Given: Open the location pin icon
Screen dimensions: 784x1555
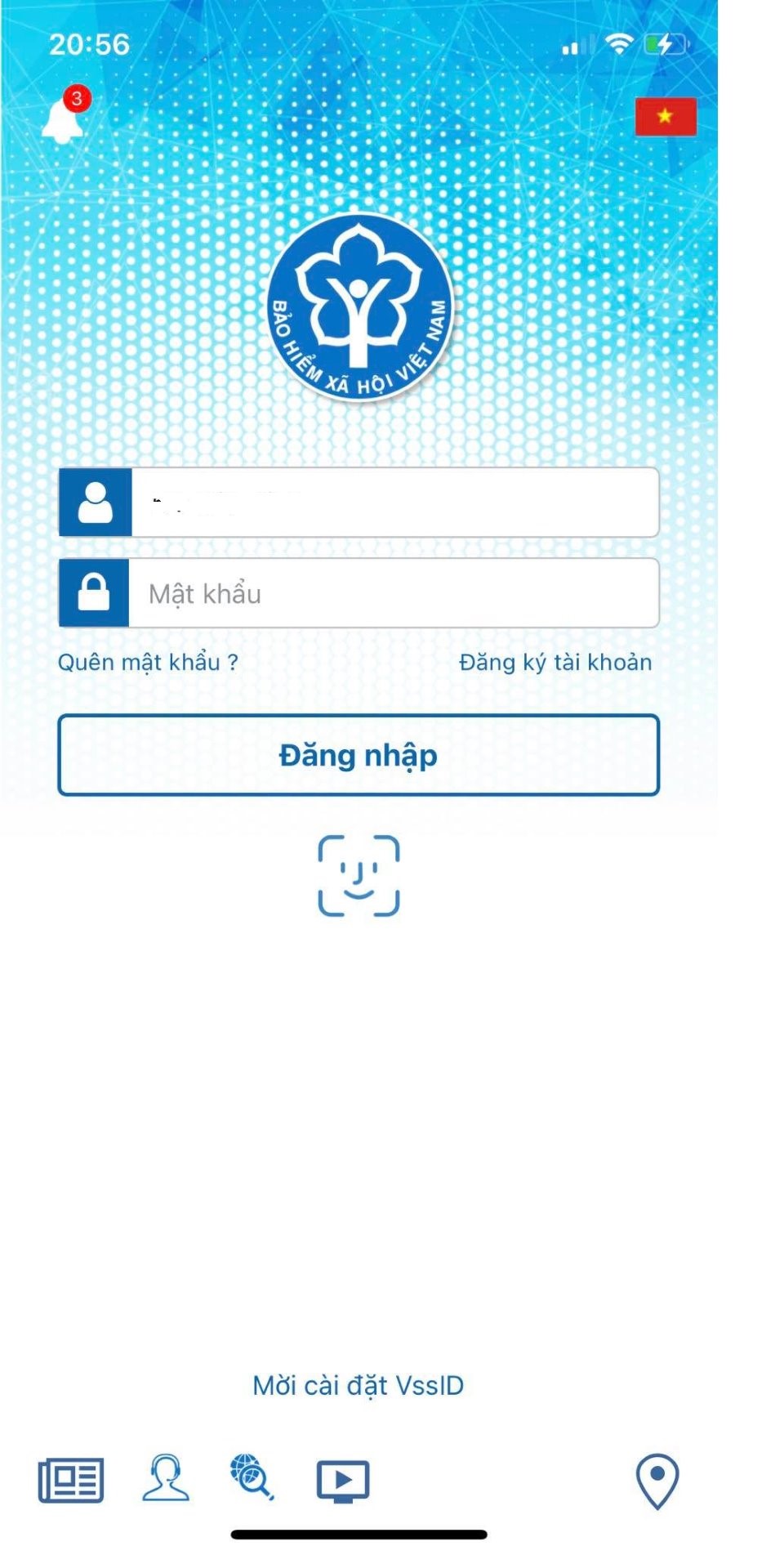Looking at the screenshot, I should 657,1481.
